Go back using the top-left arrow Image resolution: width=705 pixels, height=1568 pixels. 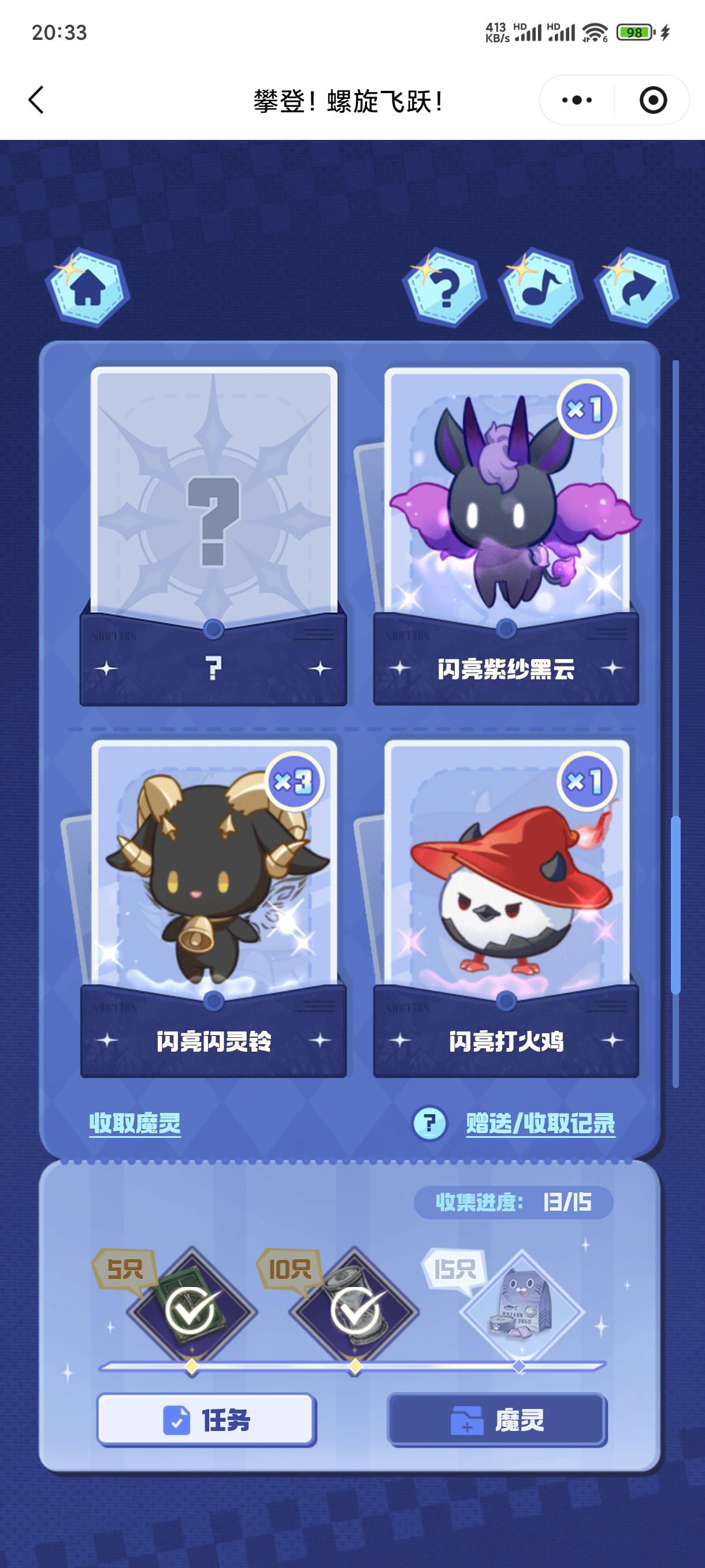36,100
